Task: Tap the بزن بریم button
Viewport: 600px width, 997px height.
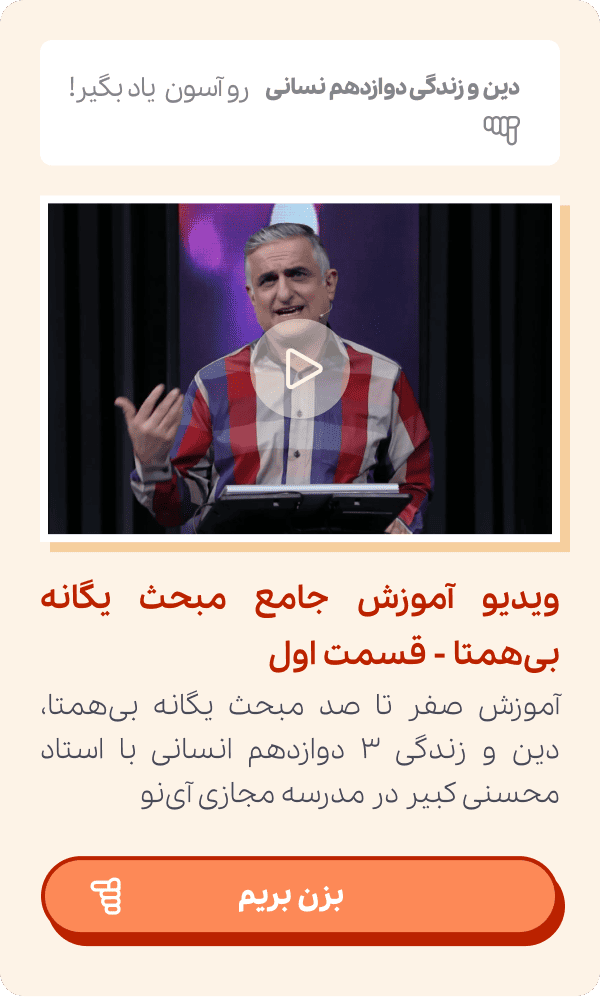Action: coord(299,896)
